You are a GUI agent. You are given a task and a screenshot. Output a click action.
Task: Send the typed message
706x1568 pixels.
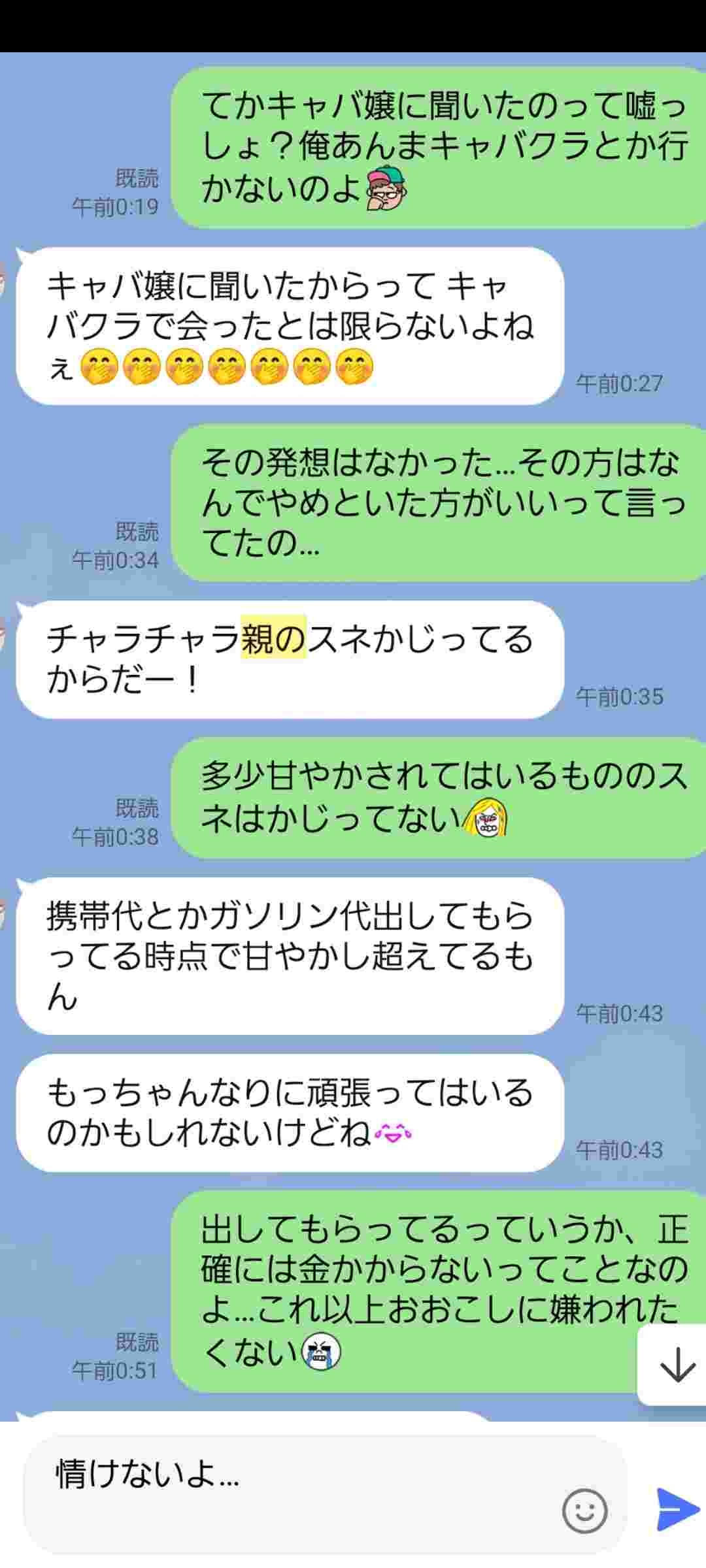(678, 1510)
